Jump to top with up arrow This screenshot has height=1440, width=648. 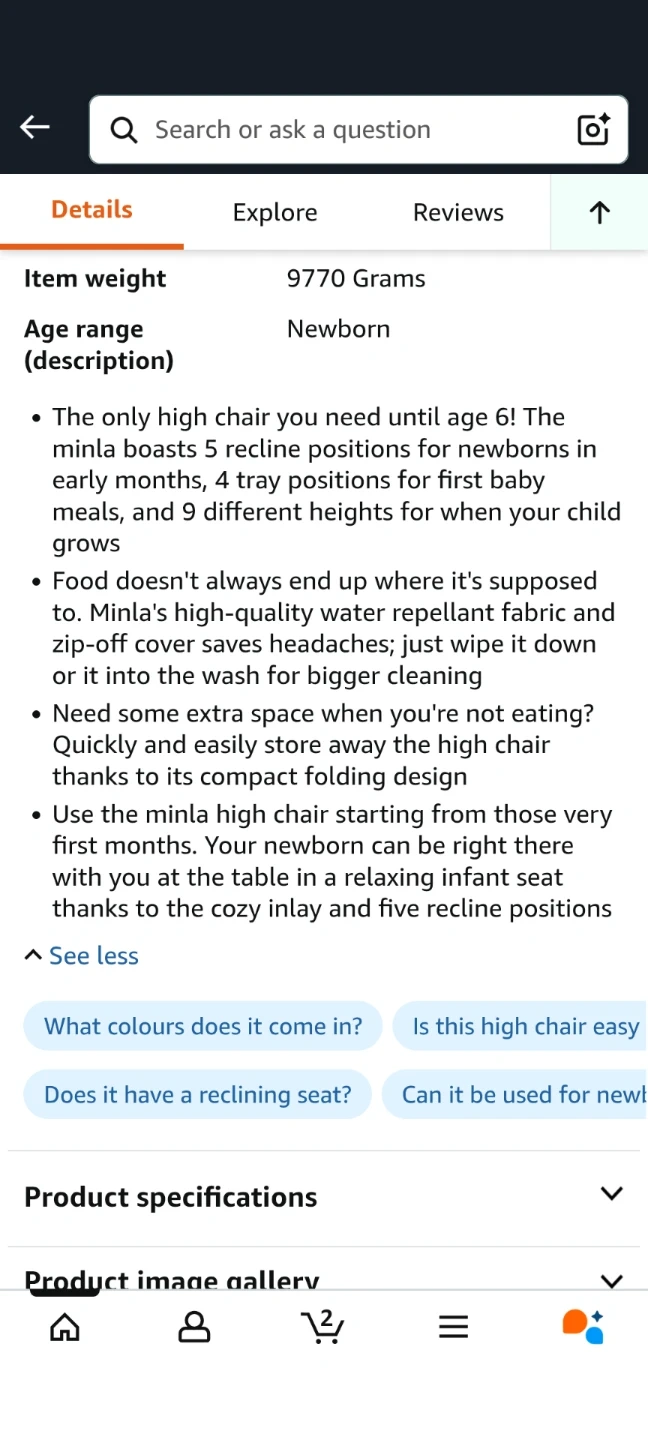coord(599,213)
